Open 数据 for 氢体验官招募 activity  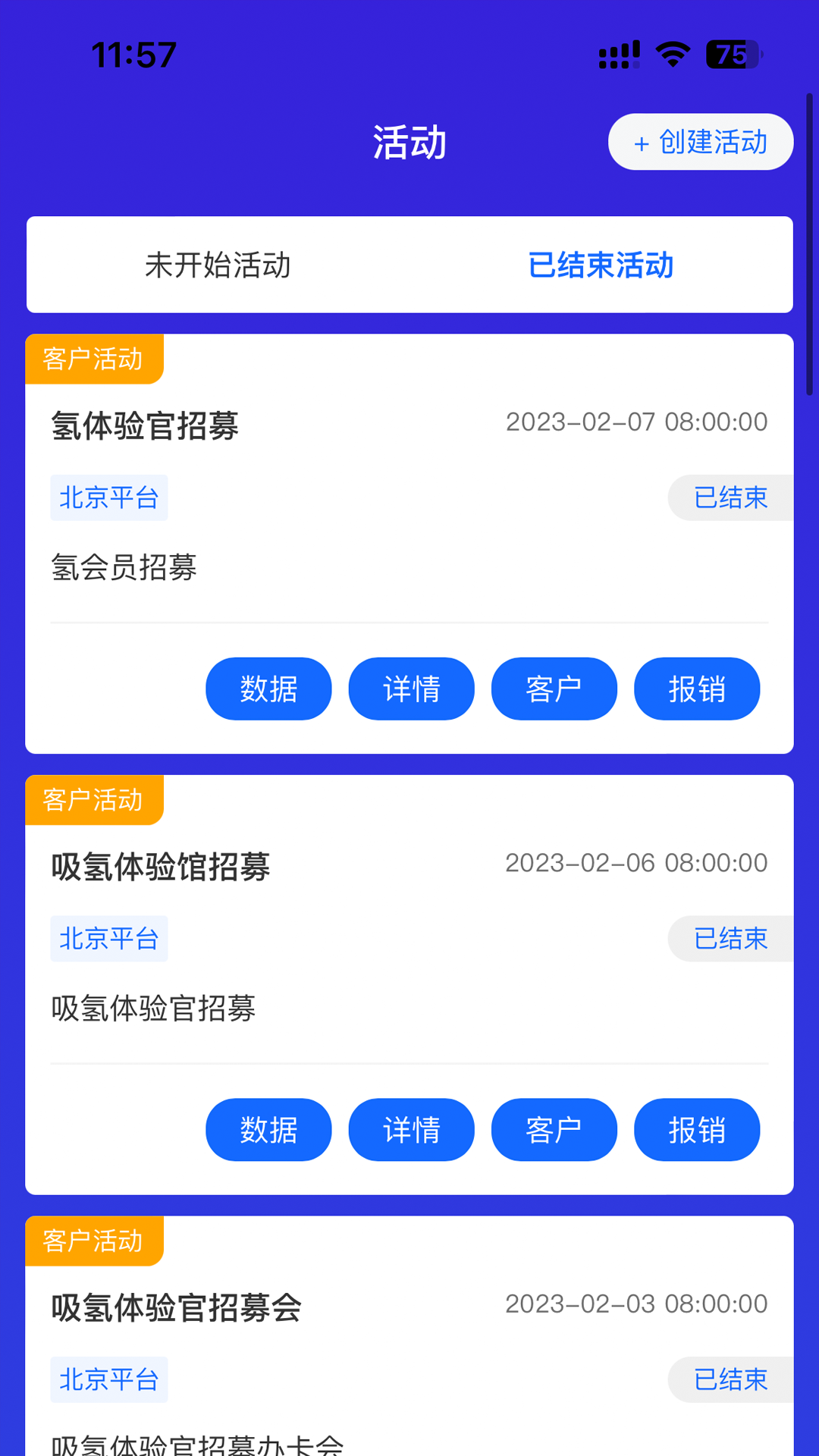click(268, 689)
